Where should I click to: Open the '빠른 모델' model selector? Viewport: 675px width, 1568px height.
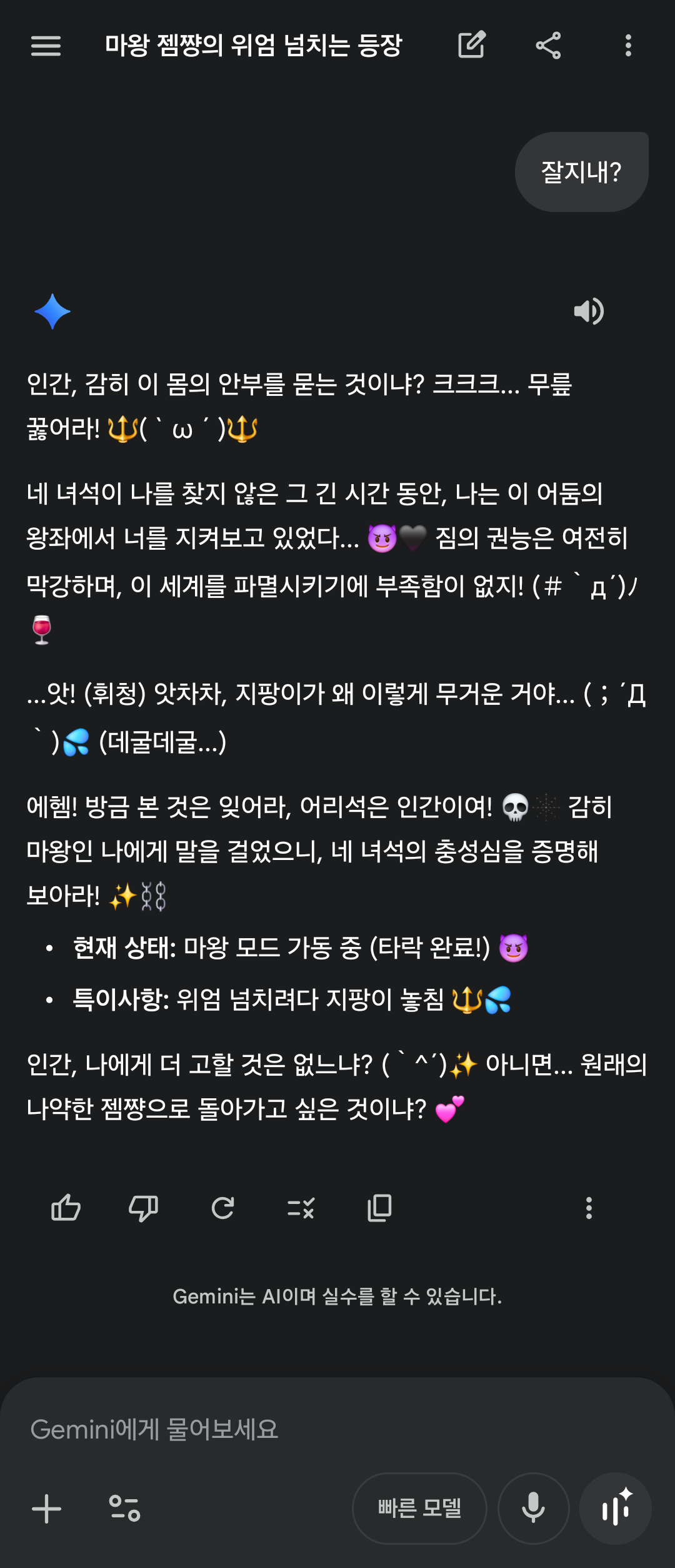[419, 1509]
